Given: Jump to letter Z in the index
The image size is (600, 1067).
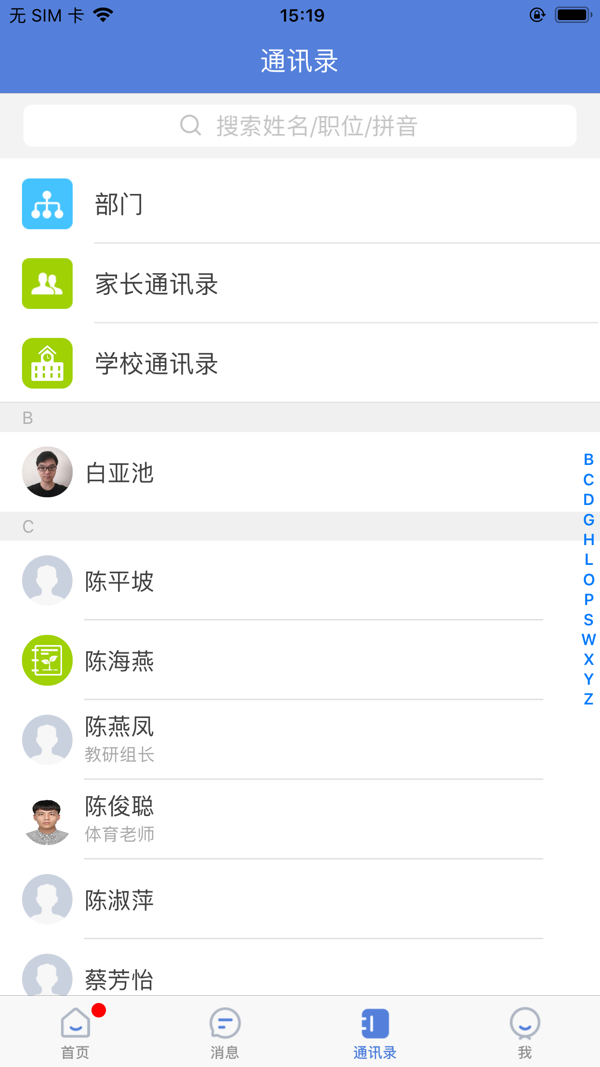Looking at the screenshot, I should pos(588,700).
